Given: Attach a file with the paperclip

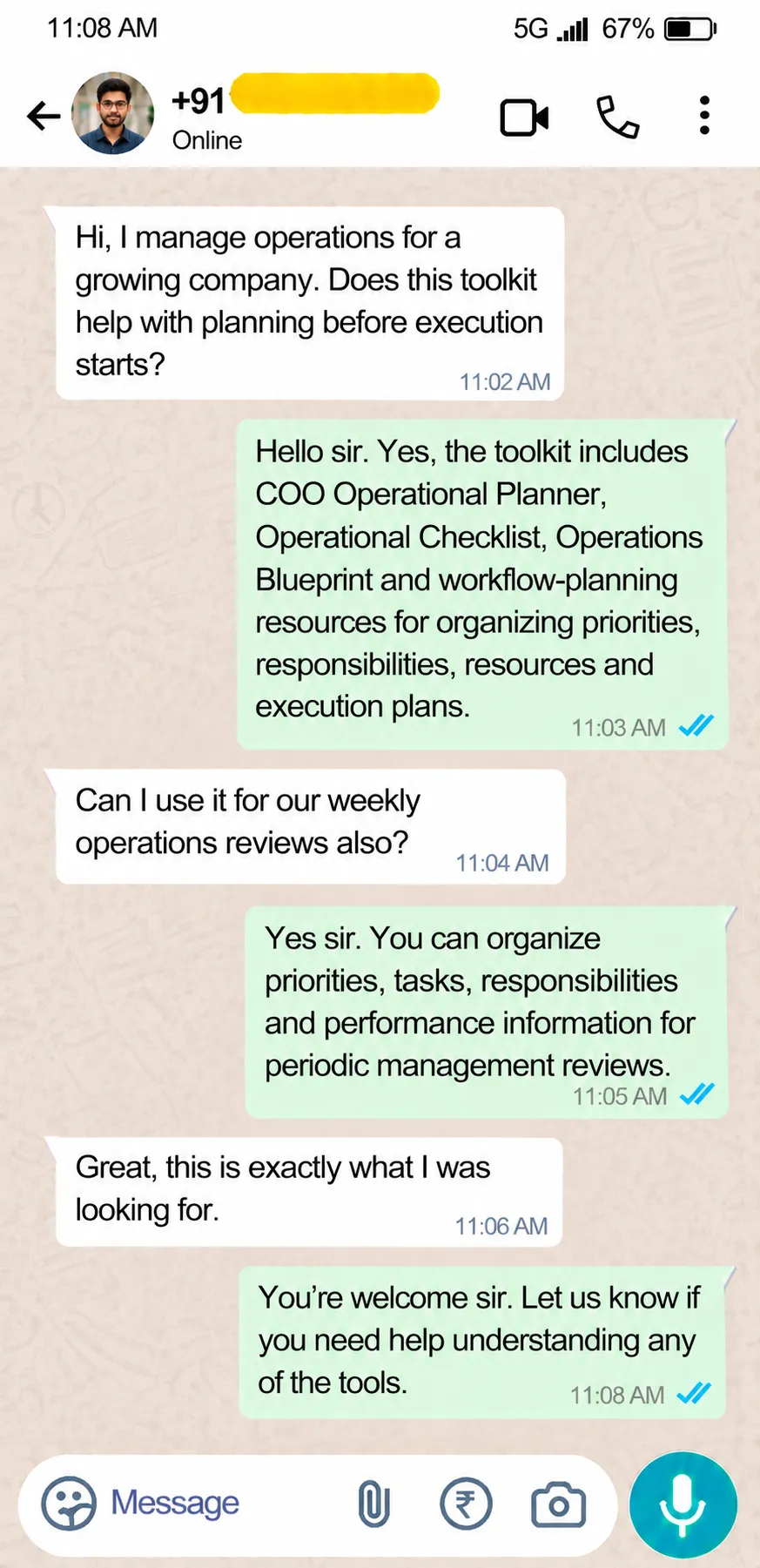Looking at the screenshot, I should point(373,1504).
